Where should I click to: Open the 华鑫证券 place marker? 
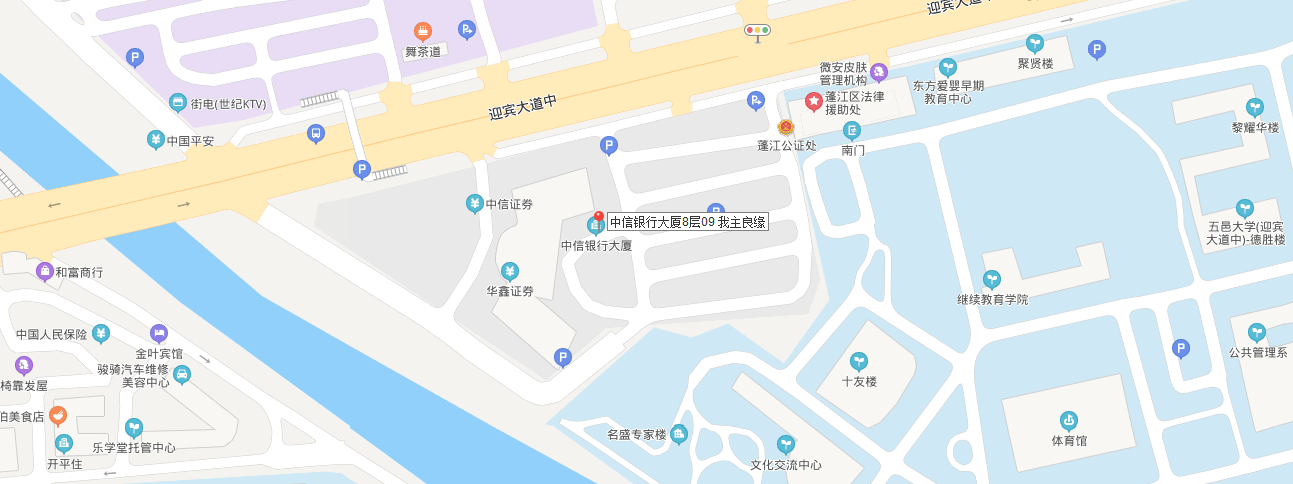(x=510, y=272)
